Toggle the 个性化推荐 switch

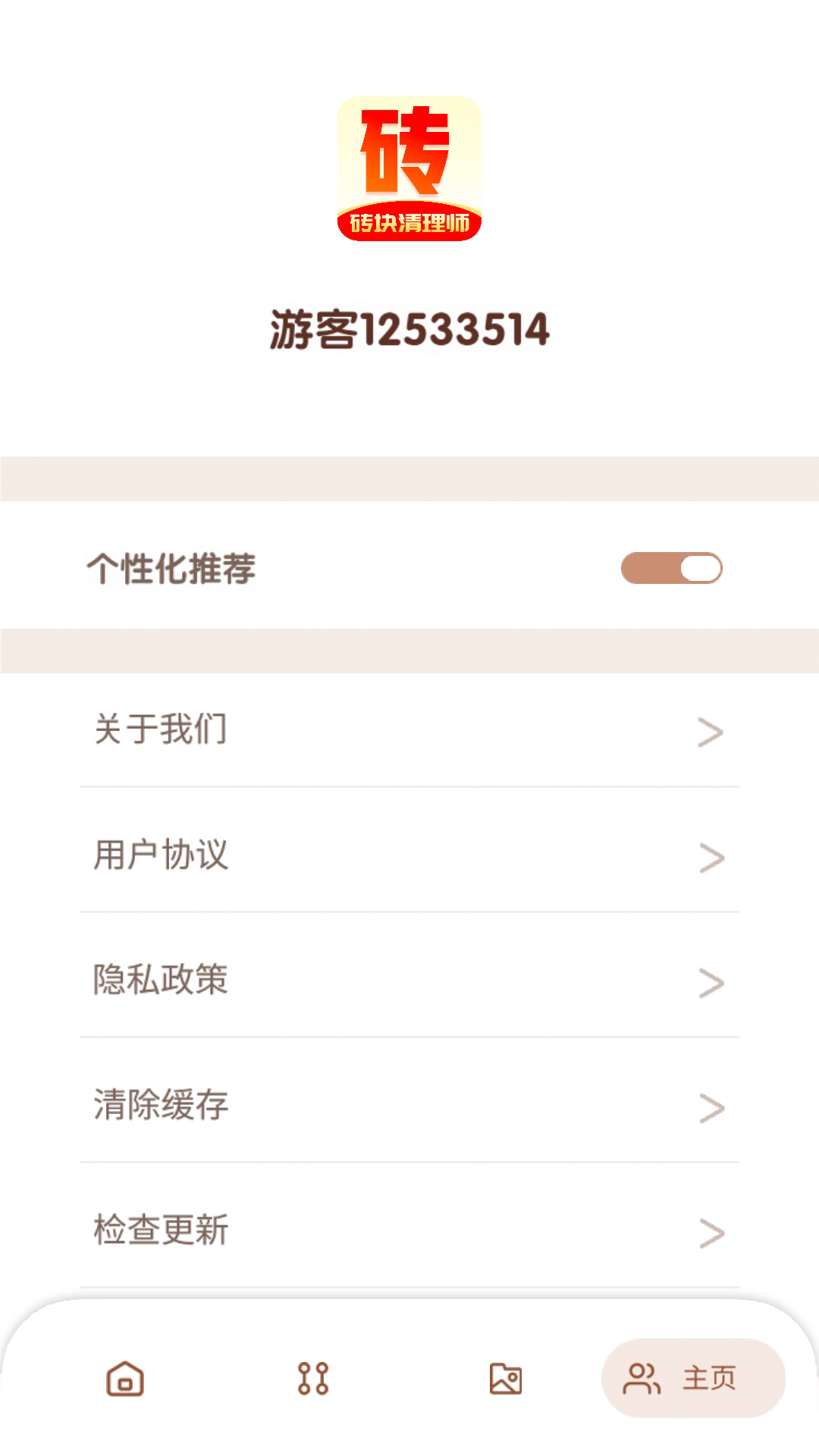coord(671,569)
